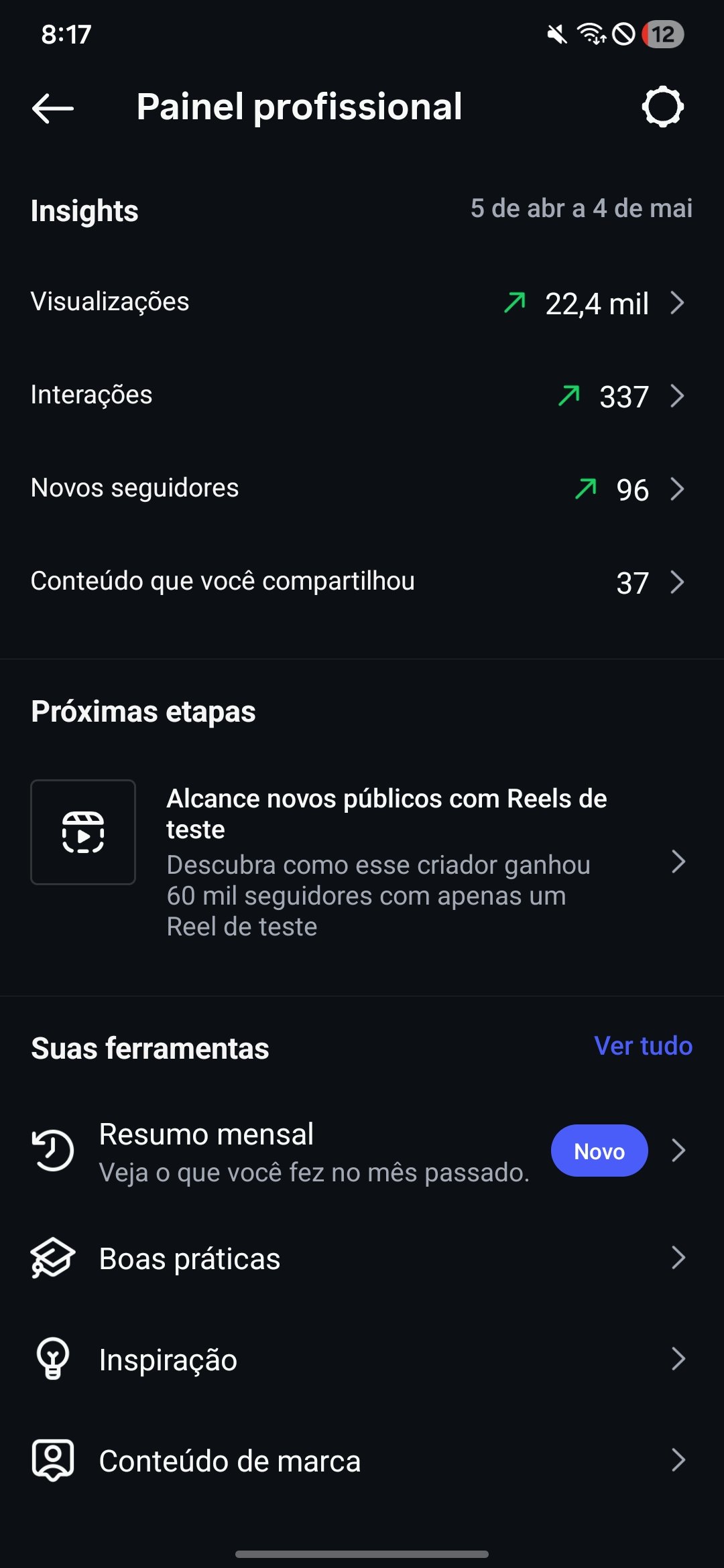Viewport: 724px width, 1568px height.
Task: Select Inspiração tool
Action: 362,1358
